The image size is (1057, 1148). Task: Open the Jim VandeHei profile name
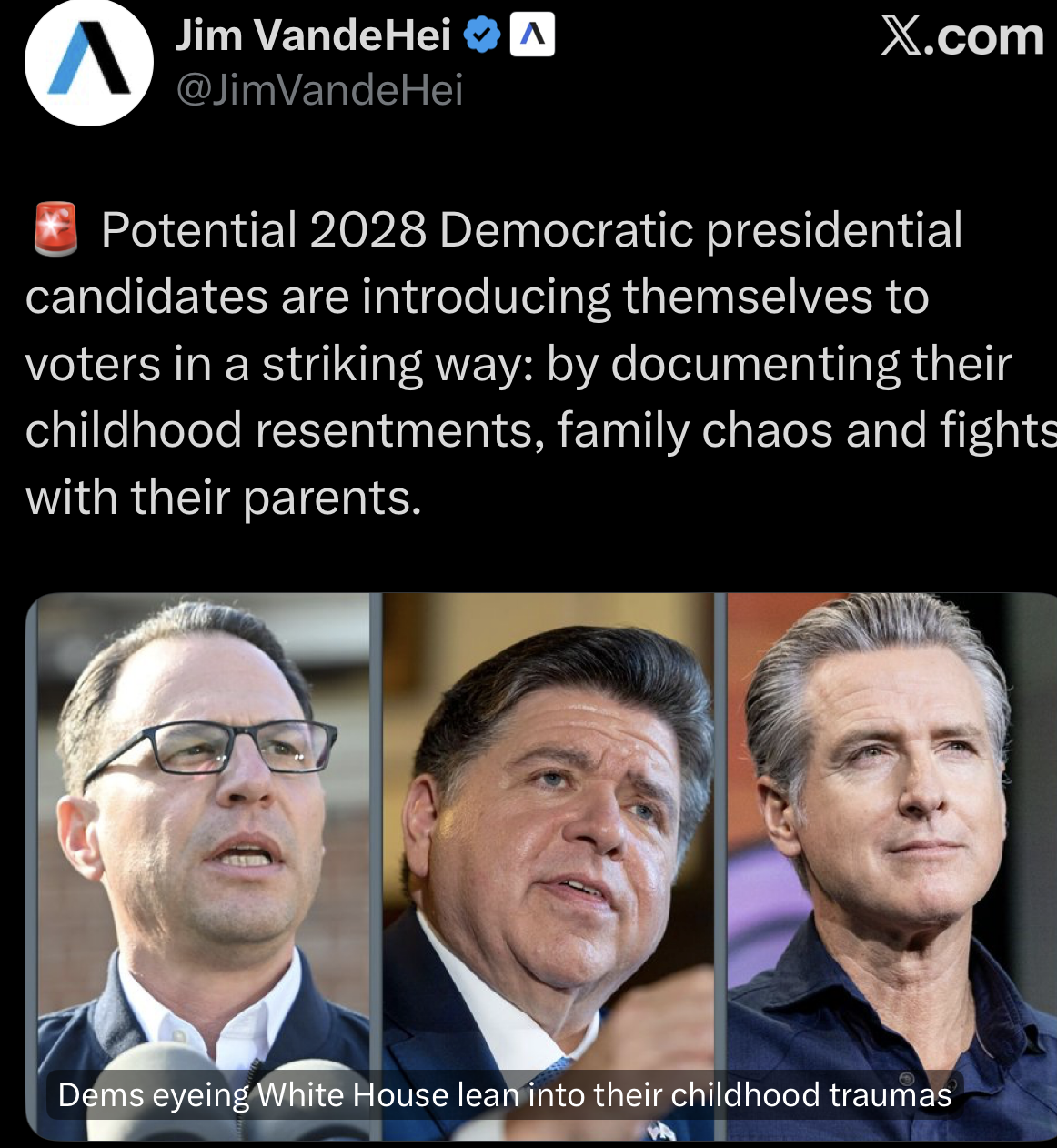pyautogui.click(x=312, y=36)
